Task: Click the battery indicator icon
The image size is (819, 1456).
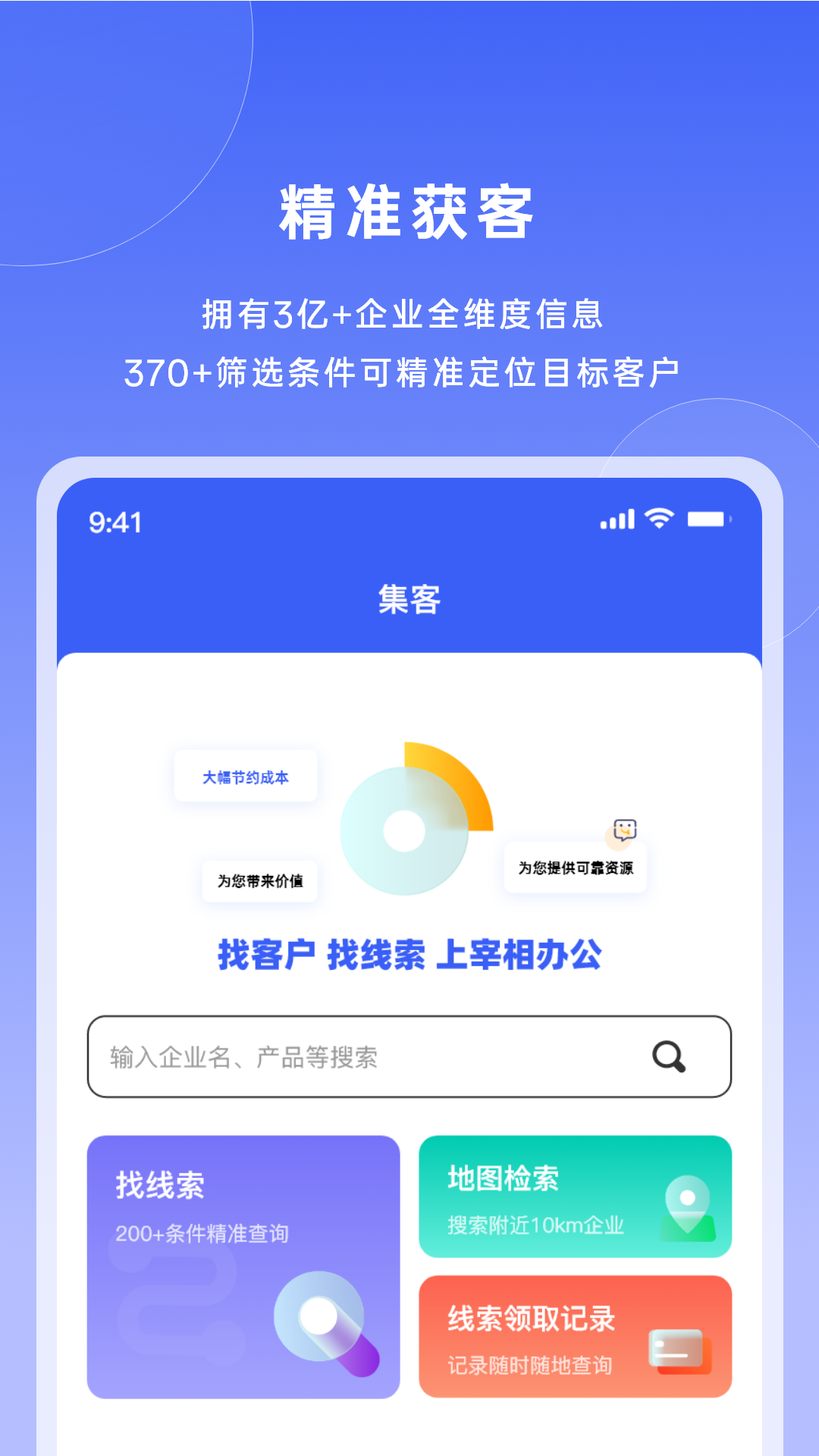Action: point(706,519)
